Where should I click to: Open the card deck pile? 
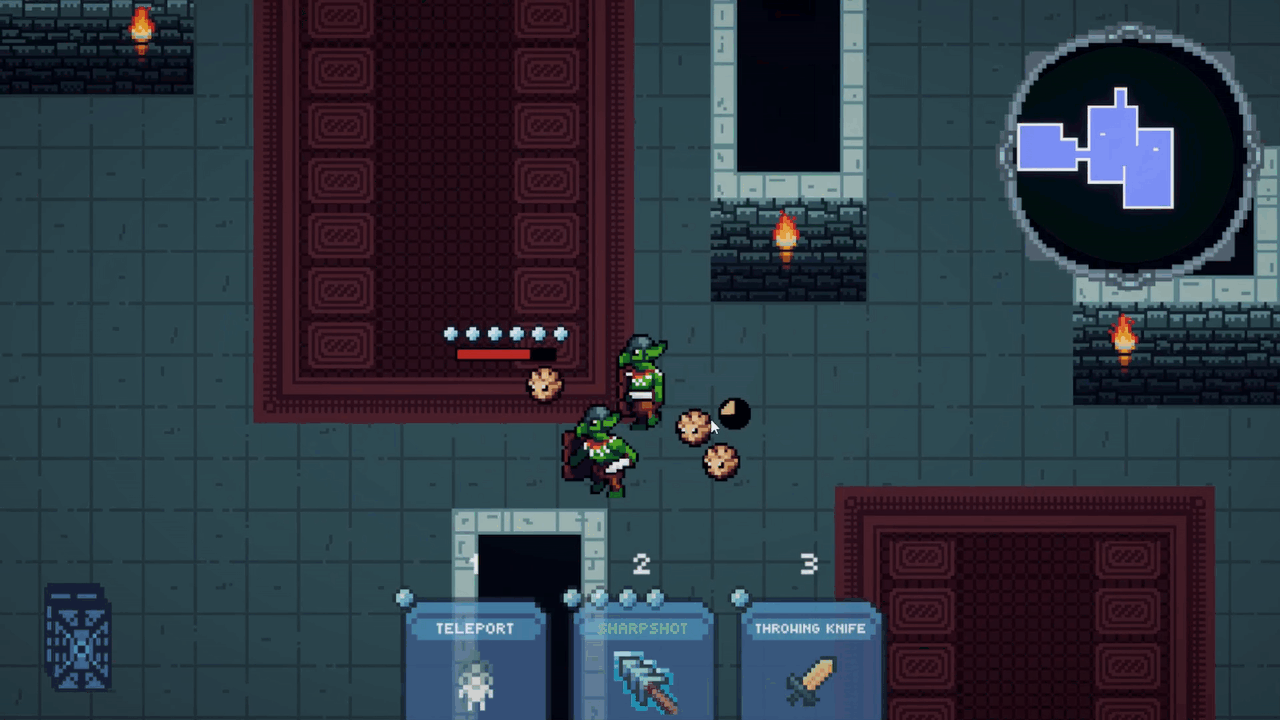click(77, 638)
